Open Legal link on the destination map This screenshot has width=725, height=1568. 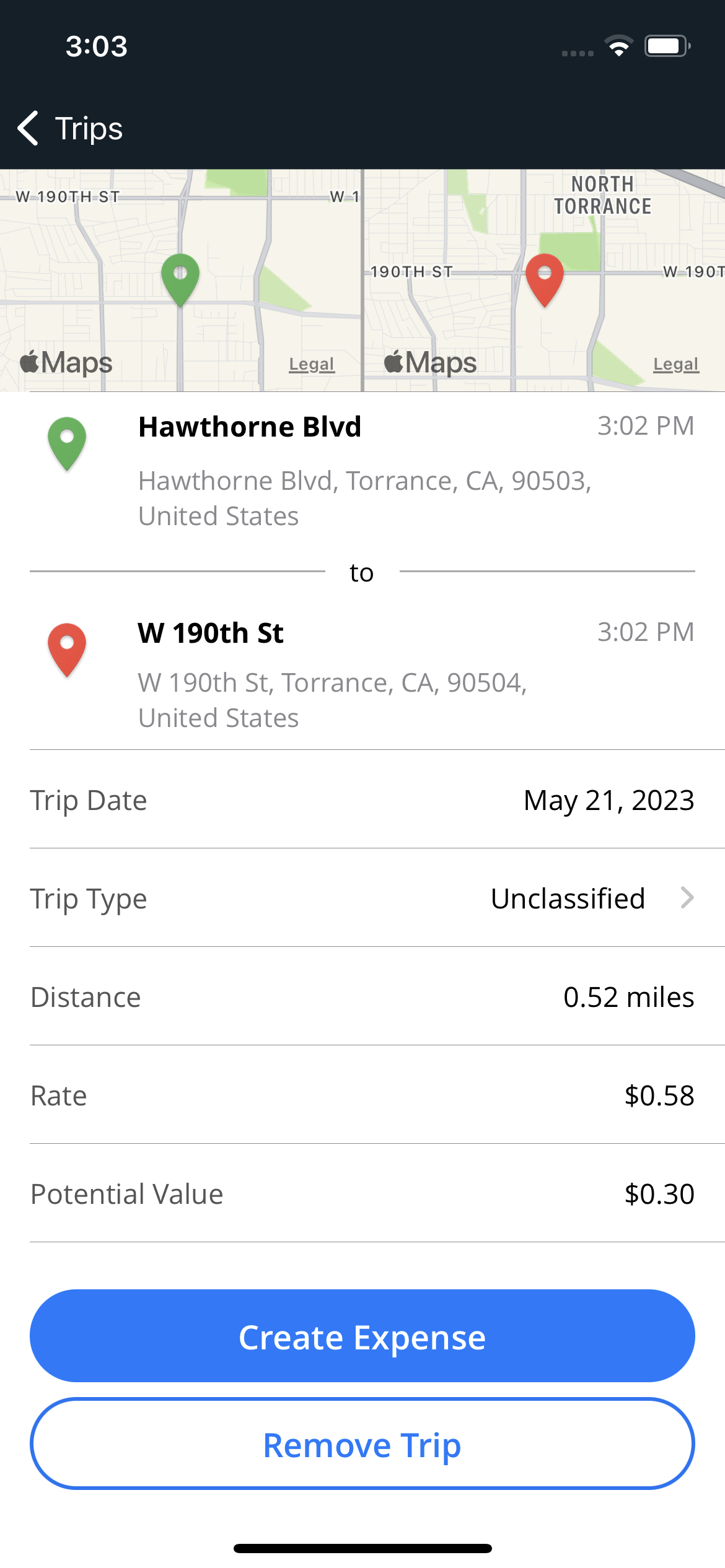pyautogui.click(x=676, y=364)
